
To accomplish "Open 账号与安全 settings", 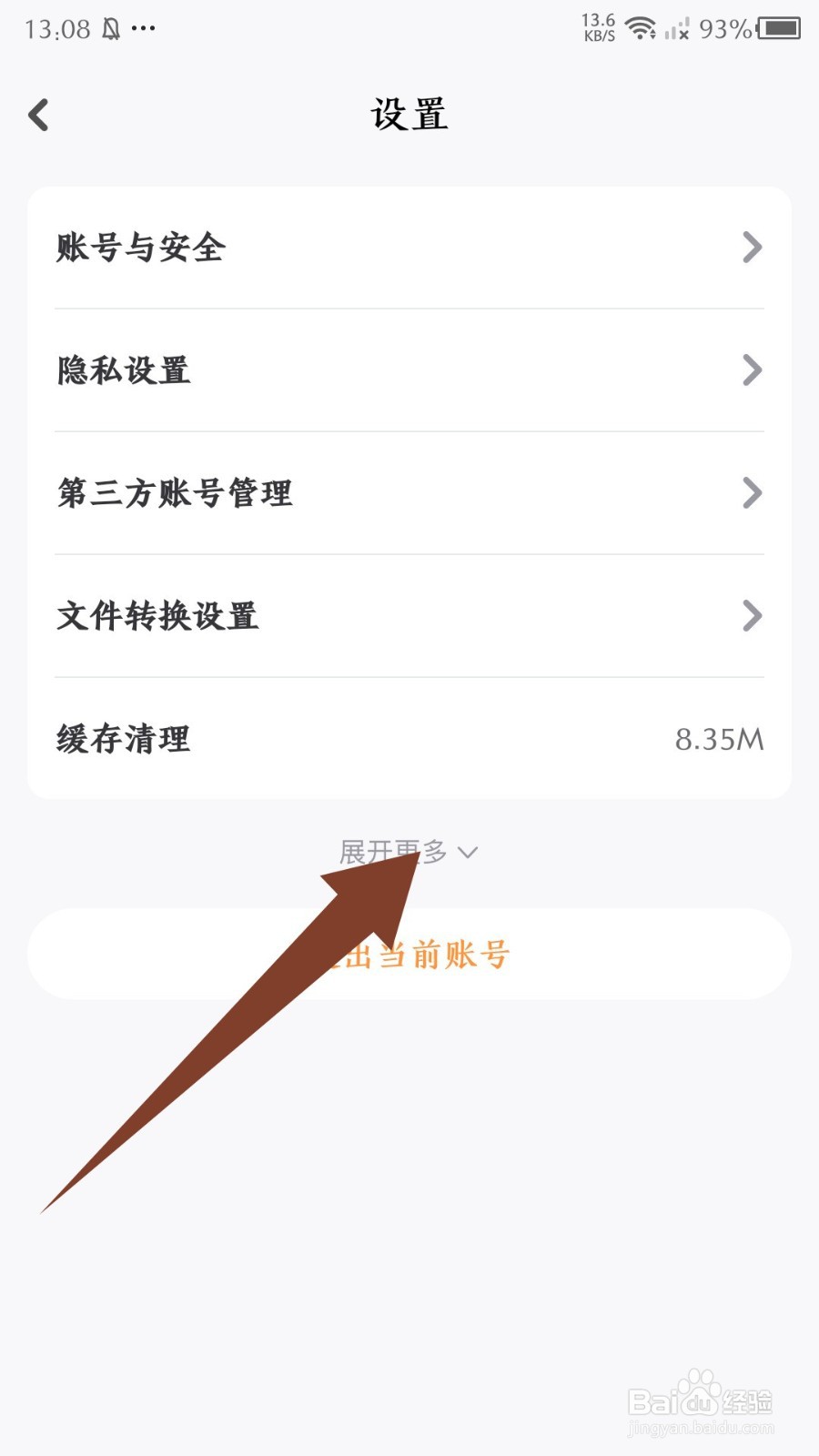I will [141, 248].
